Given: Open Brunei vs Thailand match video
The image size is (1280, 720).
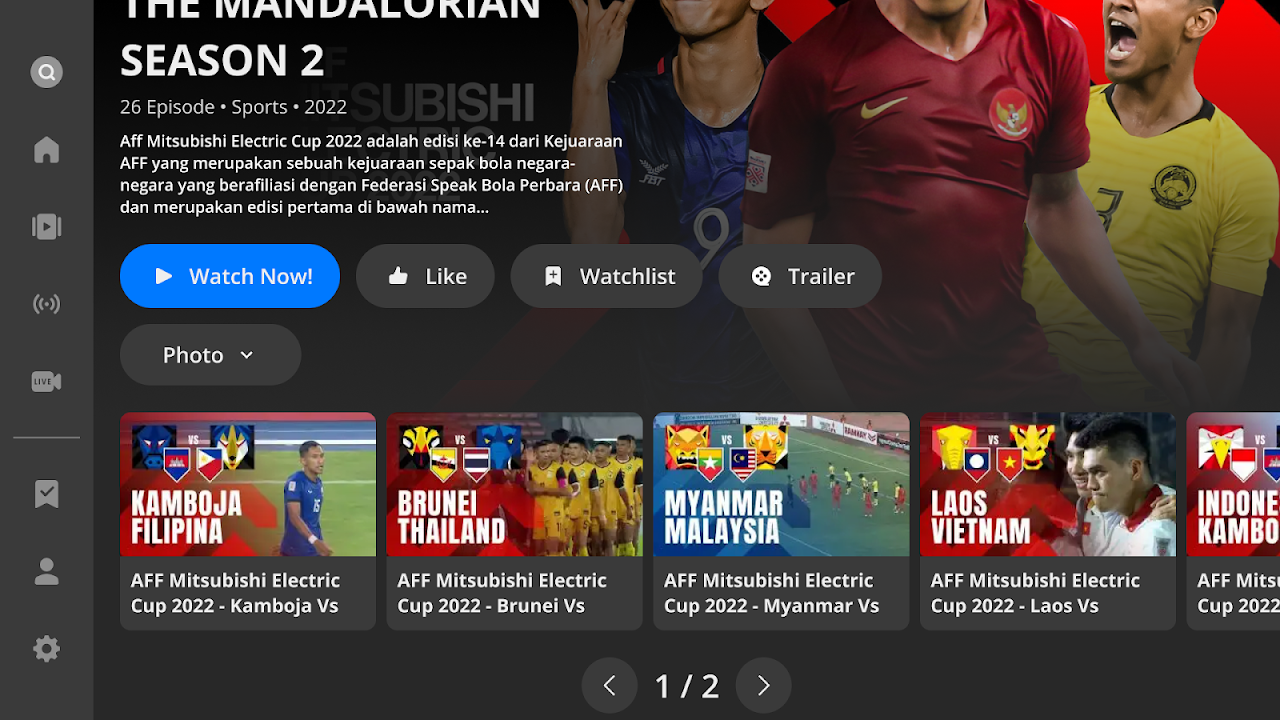Looking at the screenshot, I should [x=514, y=520].
